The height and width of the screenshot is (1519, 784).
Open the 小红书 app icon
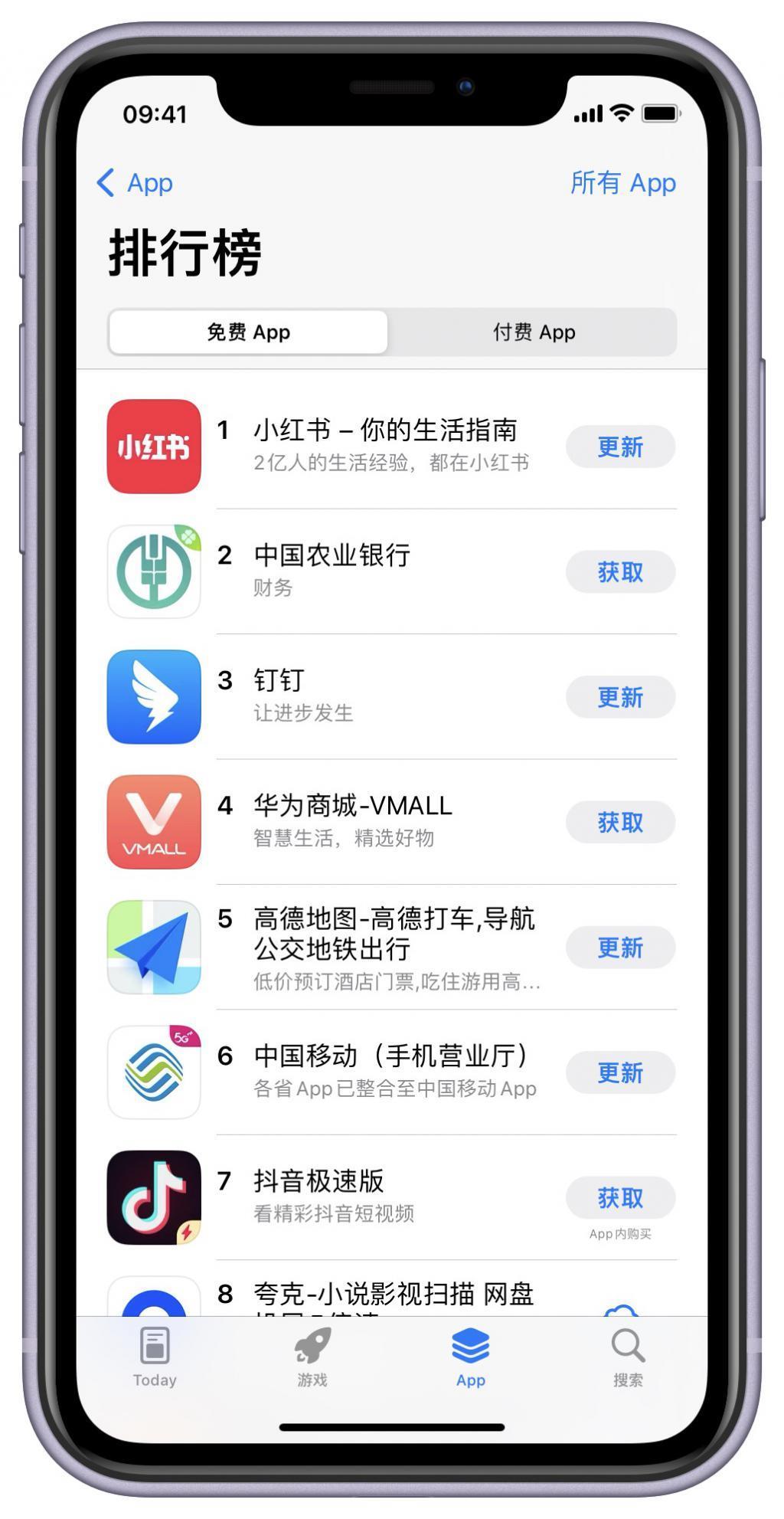[154, 447]
